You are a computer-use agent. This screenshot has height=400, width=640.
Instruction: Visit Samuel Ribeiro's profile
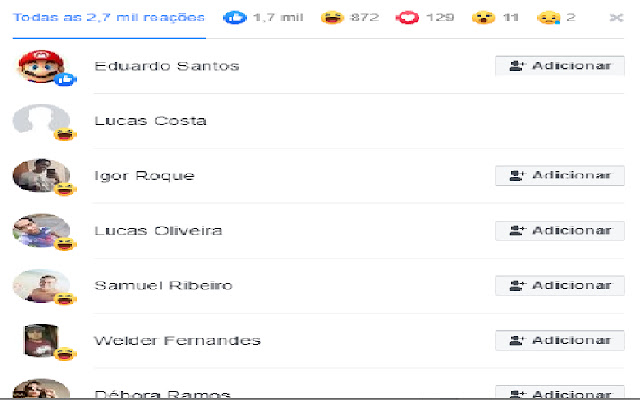pos(163,286)
